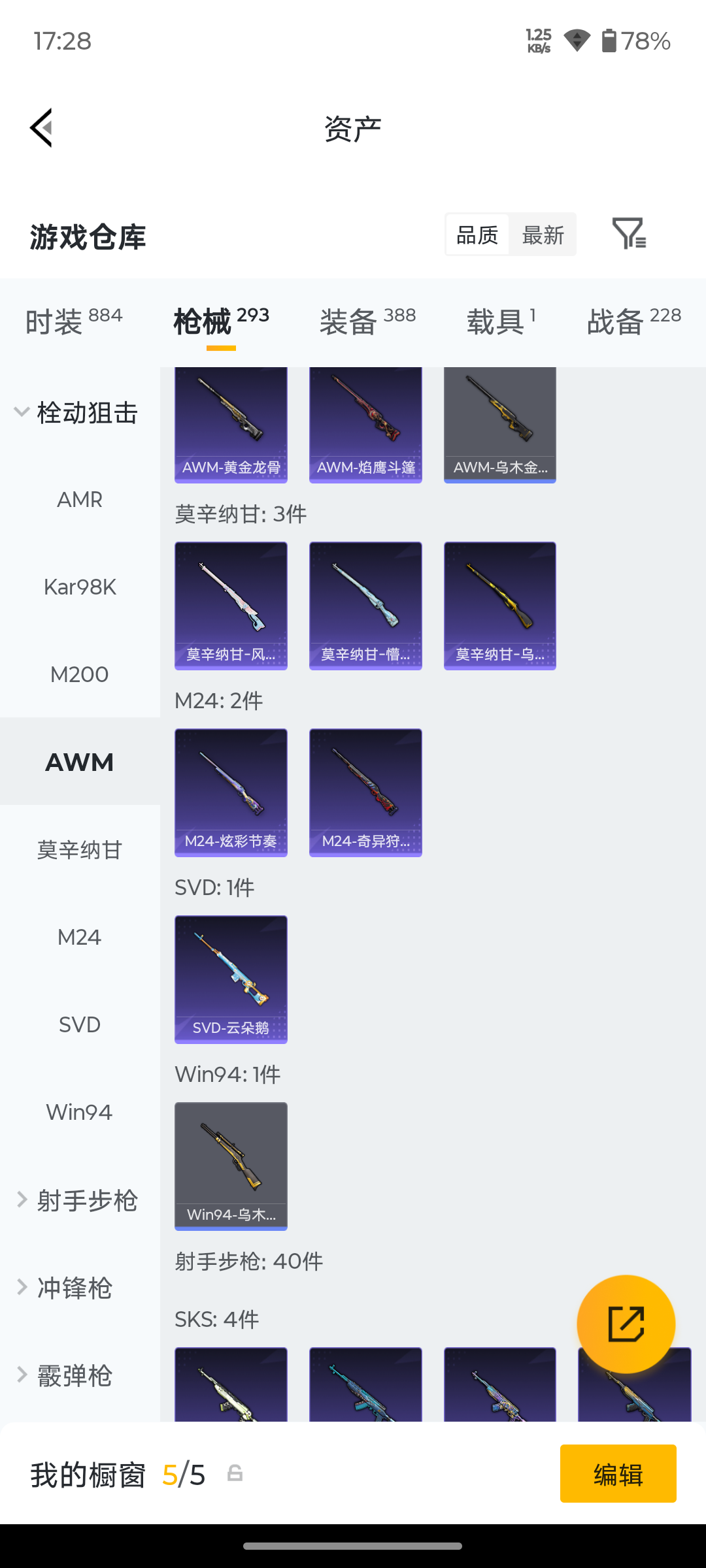
Task: Open the M24-炫彩节奏 skin
Action: (231, 792)
